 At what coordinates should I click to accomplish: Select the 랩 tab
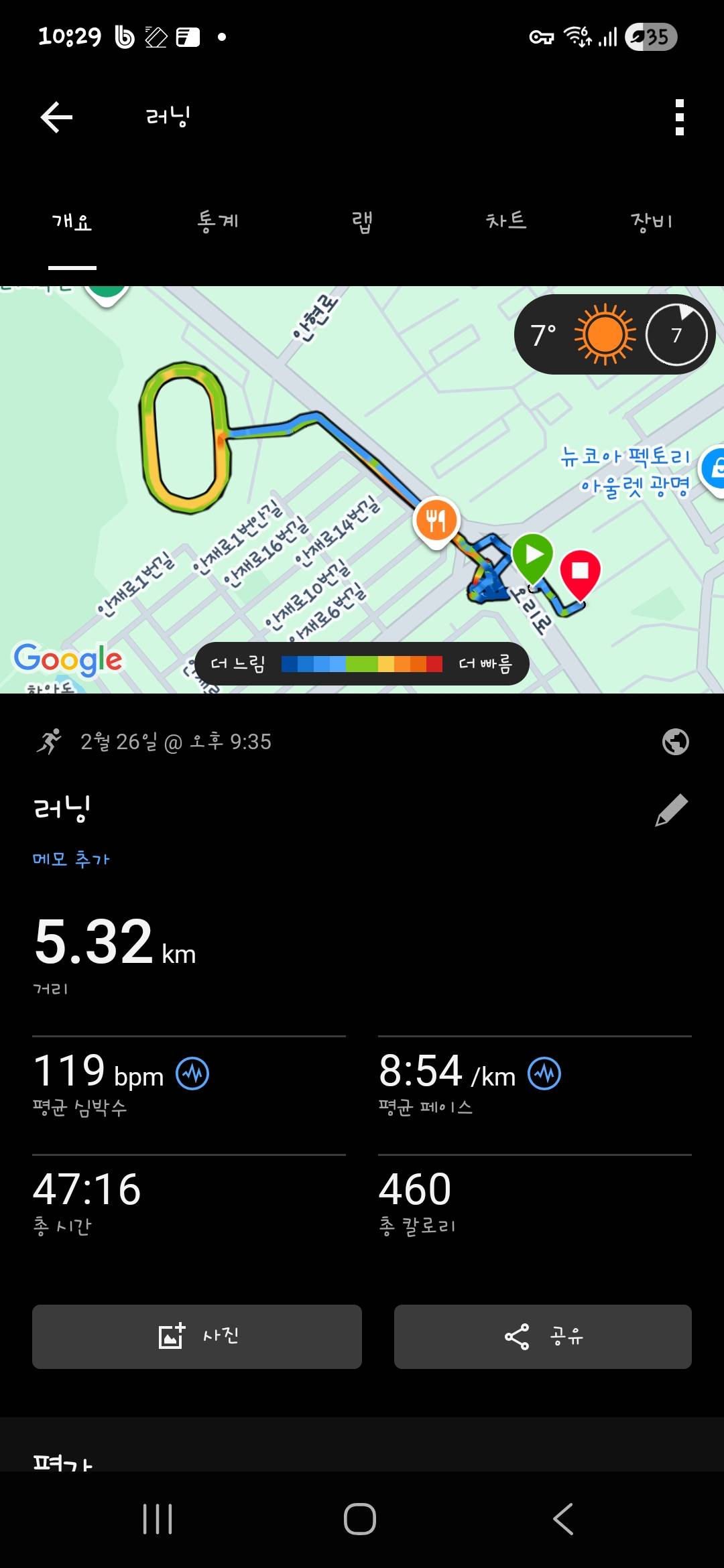coord(362,221)
